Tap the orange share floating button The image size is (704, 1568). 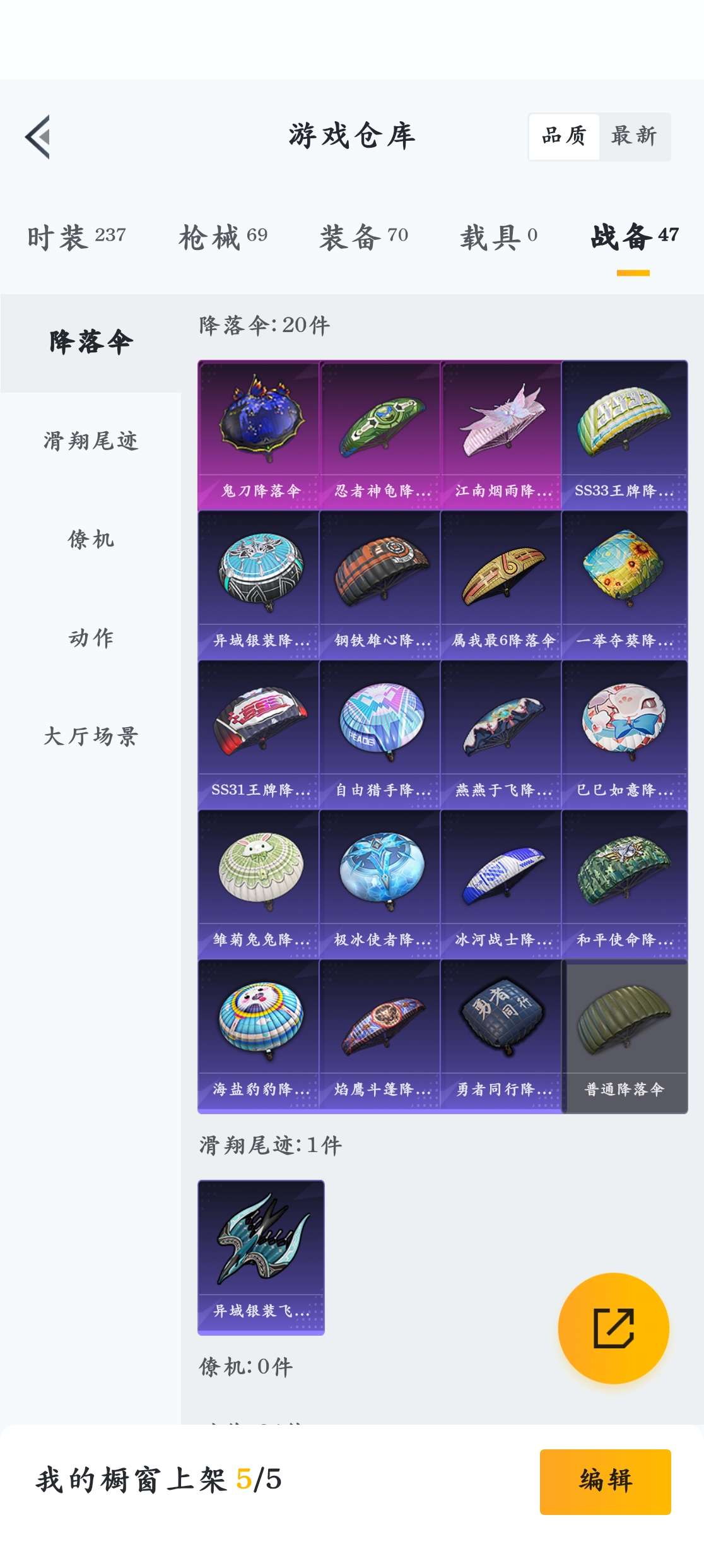tap(613, 1328)
